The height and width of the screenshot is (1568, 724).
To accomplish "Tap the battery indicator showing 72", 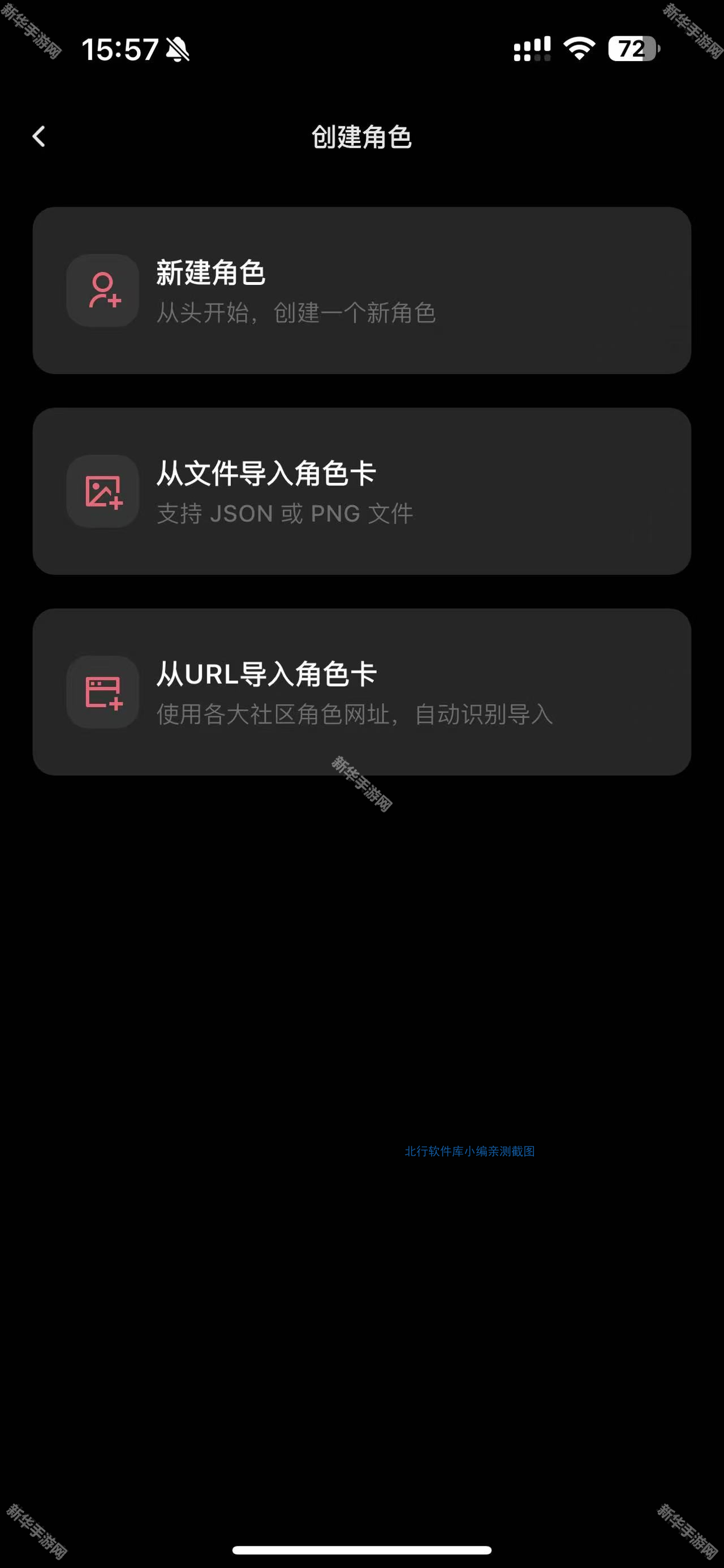I will [631, 50].
